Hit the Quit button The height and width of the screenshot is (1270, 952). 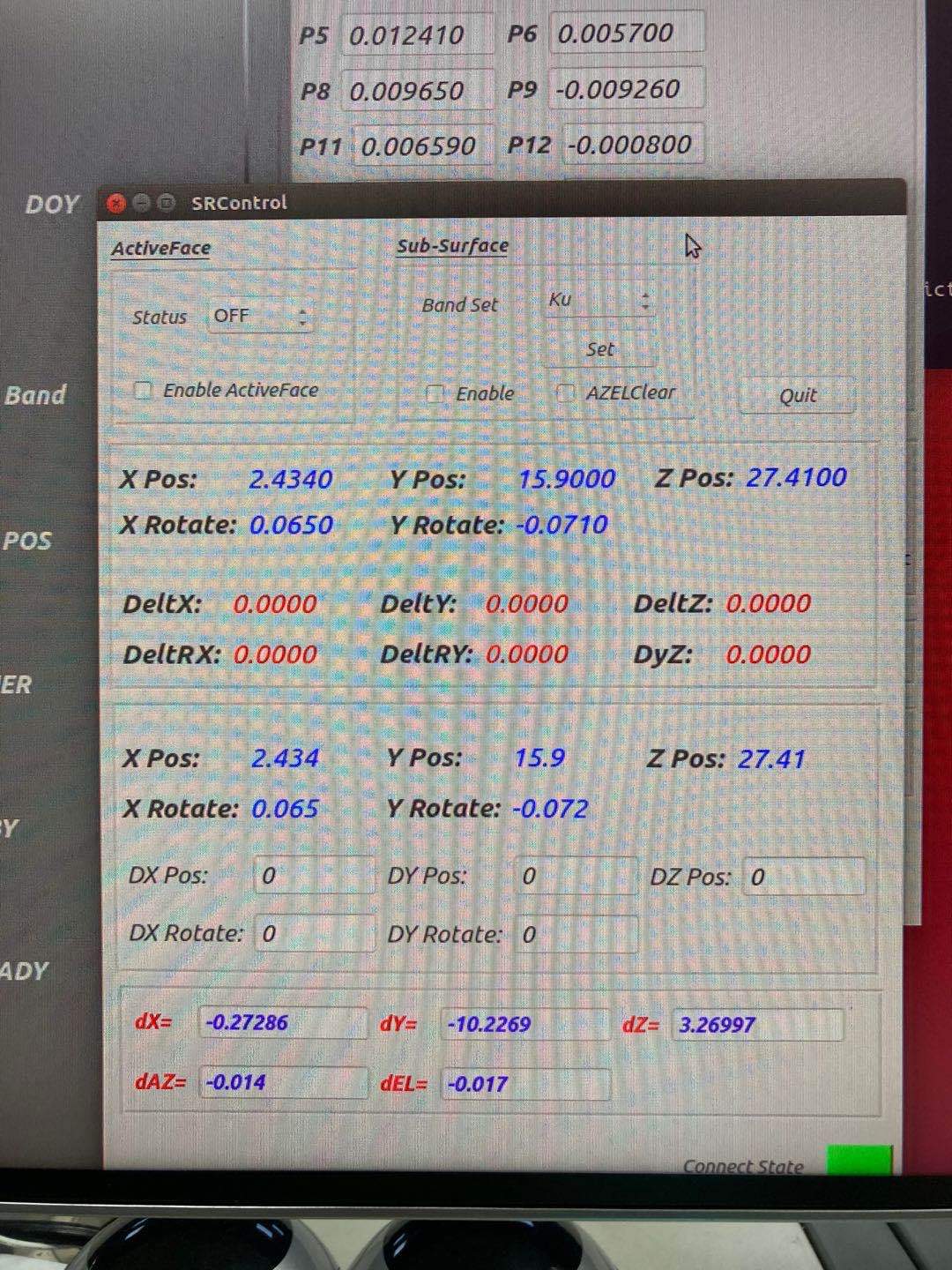pyautogui.click(x=797, y=395)
